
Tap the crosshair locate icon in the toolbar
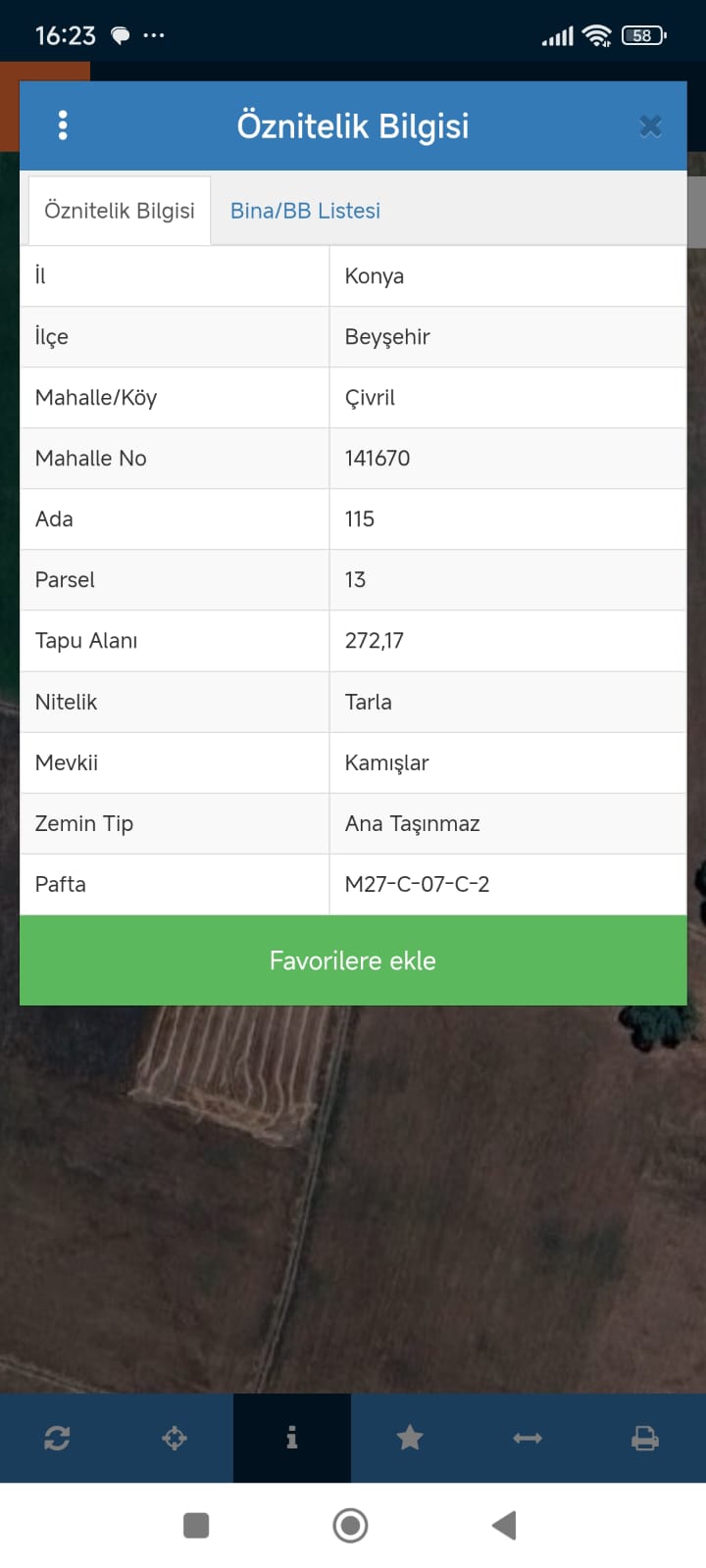[175, 1438]
